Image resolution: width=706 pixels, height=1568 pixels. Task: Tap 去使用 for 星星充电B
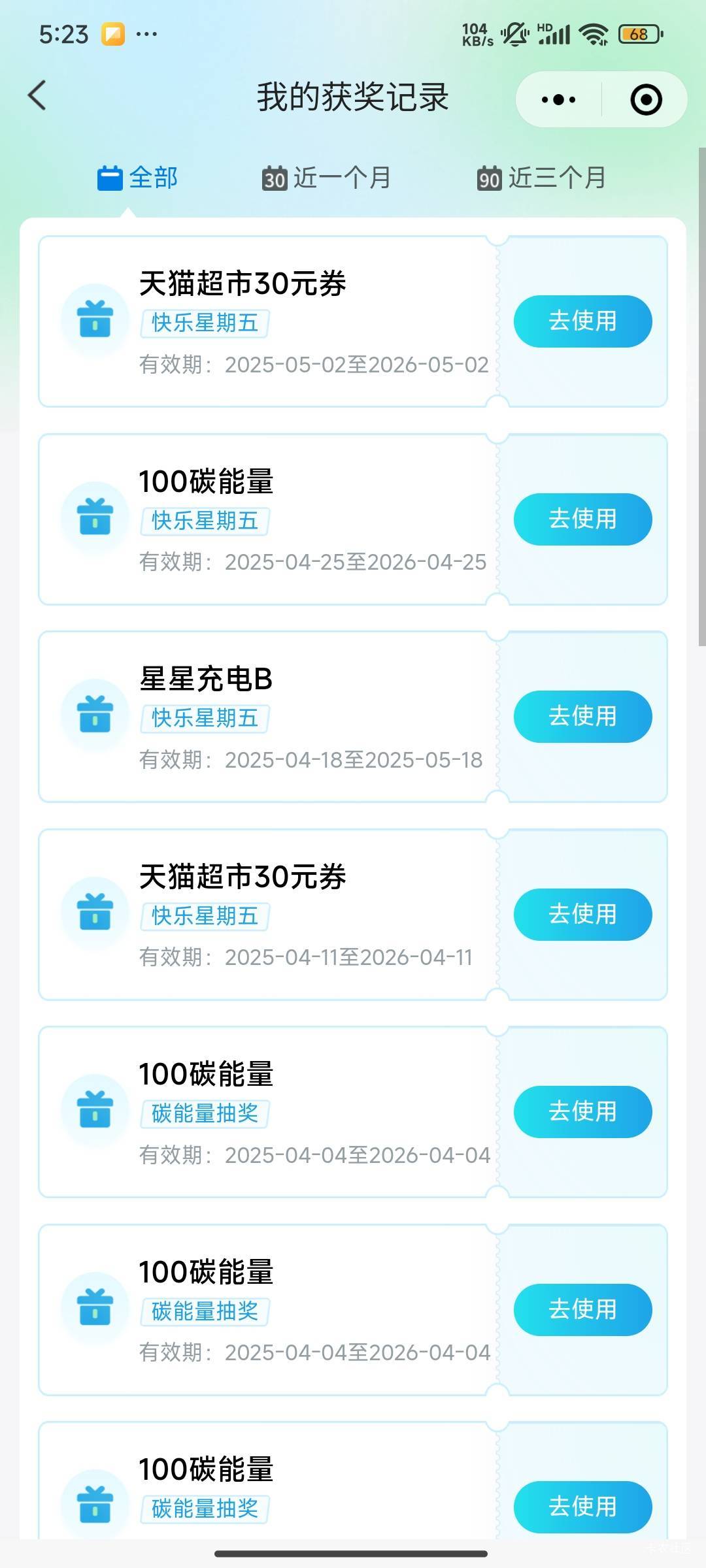pyautogui.click(x=583, y=717)
